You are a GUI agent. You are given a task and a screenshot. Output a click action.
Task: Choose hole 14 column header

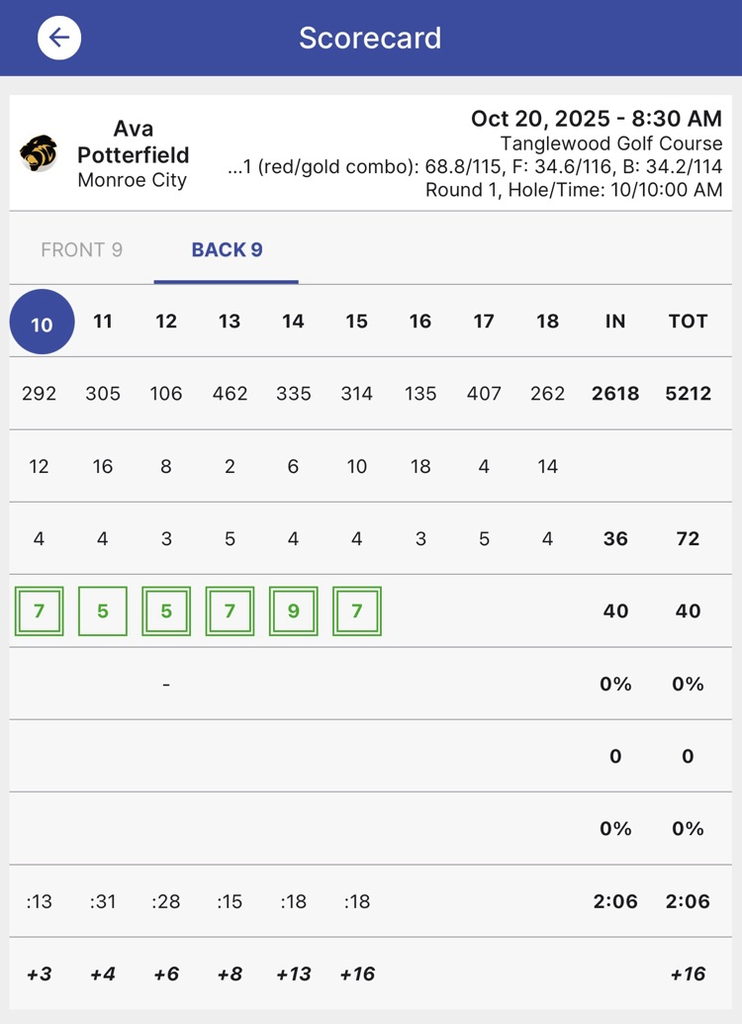point(293,321)
